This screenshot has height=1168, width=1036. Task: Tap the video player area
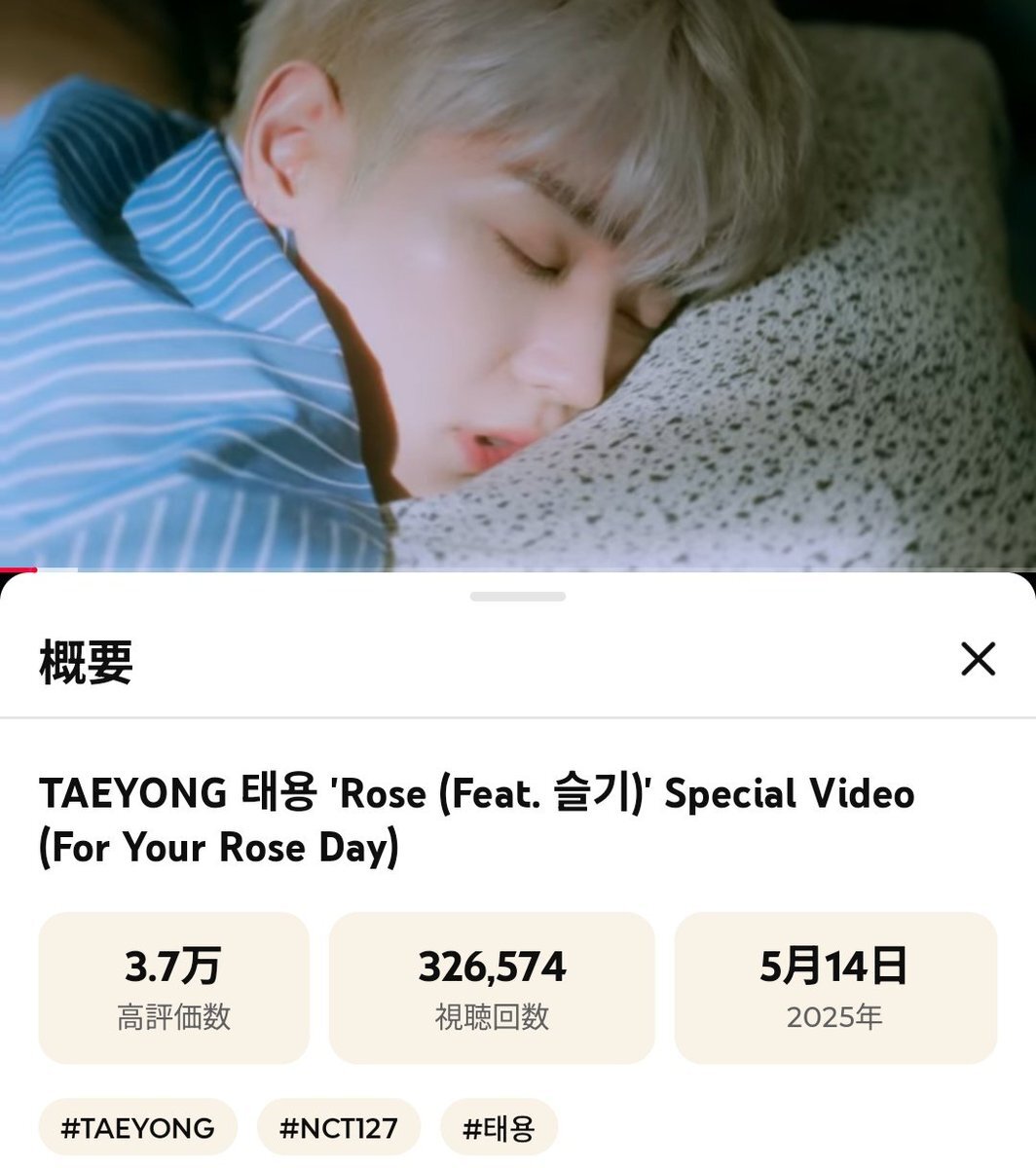click(518, 282)
